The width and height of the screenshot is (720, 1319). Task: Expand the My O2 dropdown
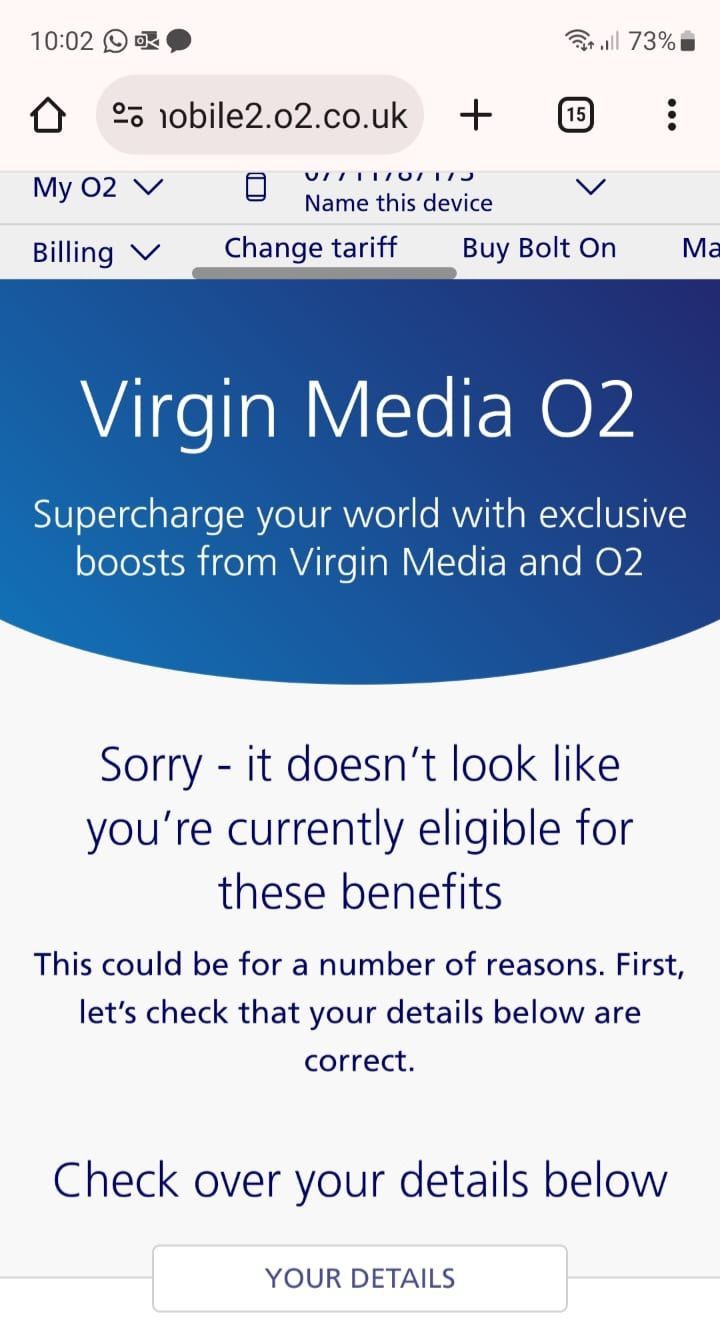(97, 187)
